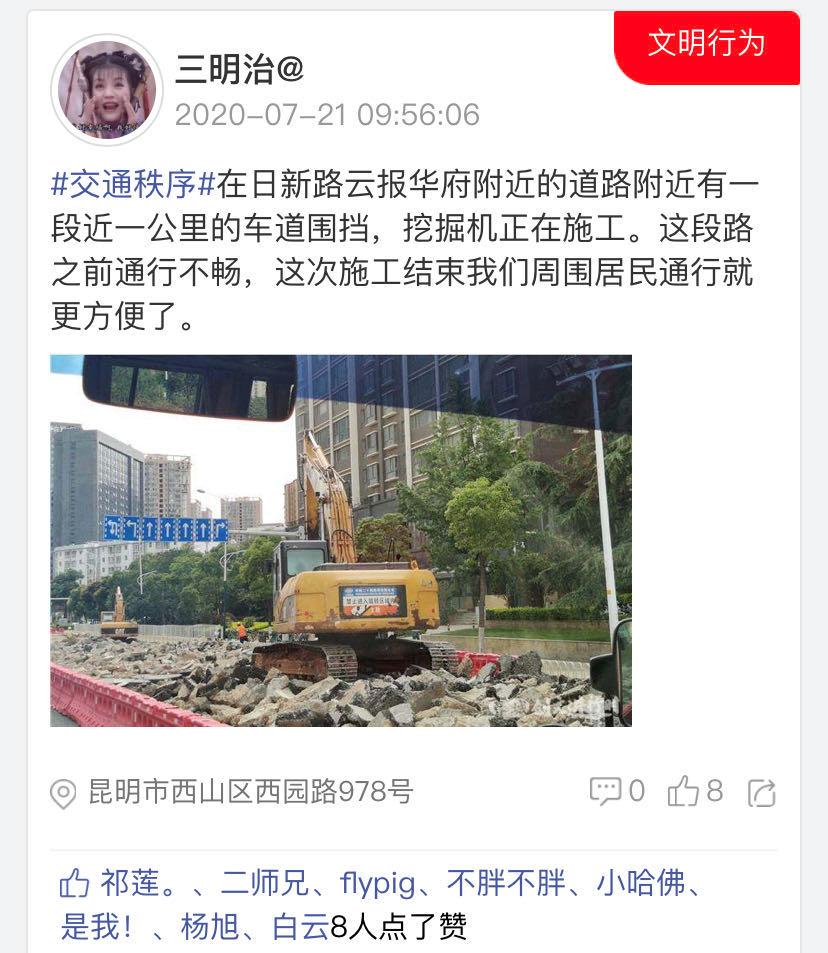The width and height of the screenshot is (828, 953).
Task: View flypig's profile
Action: click(x=378, y=884)
